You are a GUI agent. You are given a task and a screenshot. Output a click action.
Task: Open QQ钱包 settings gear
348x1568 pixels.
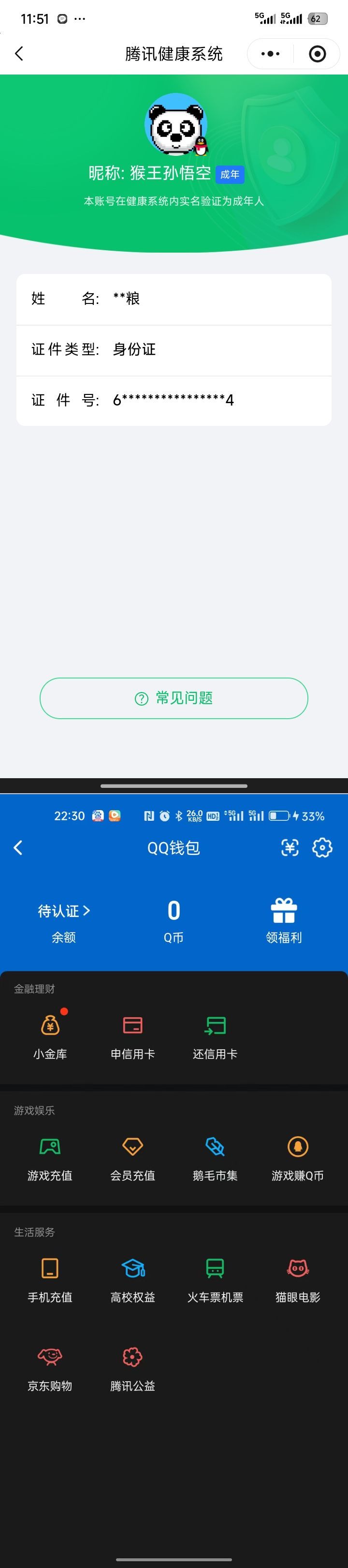pos(322,847)
